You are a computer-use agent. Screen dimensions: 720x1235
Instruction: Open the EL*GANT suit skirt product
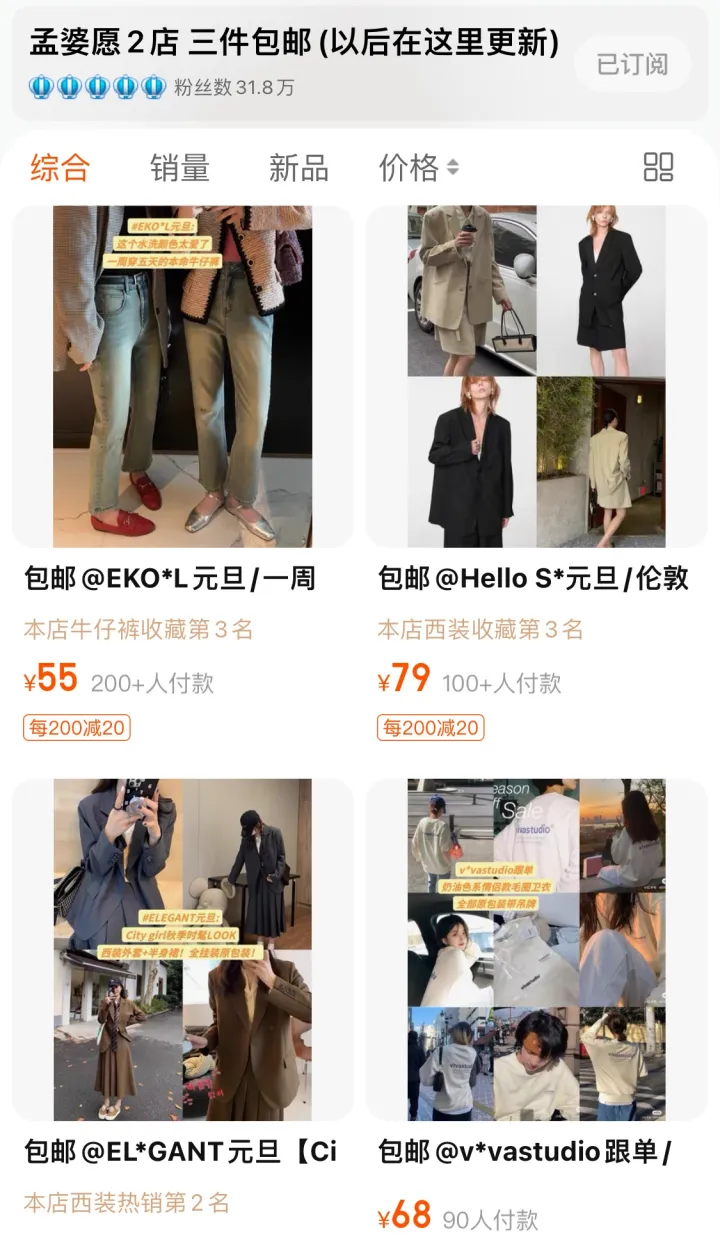pyautogui.click(x=182, y=950)
